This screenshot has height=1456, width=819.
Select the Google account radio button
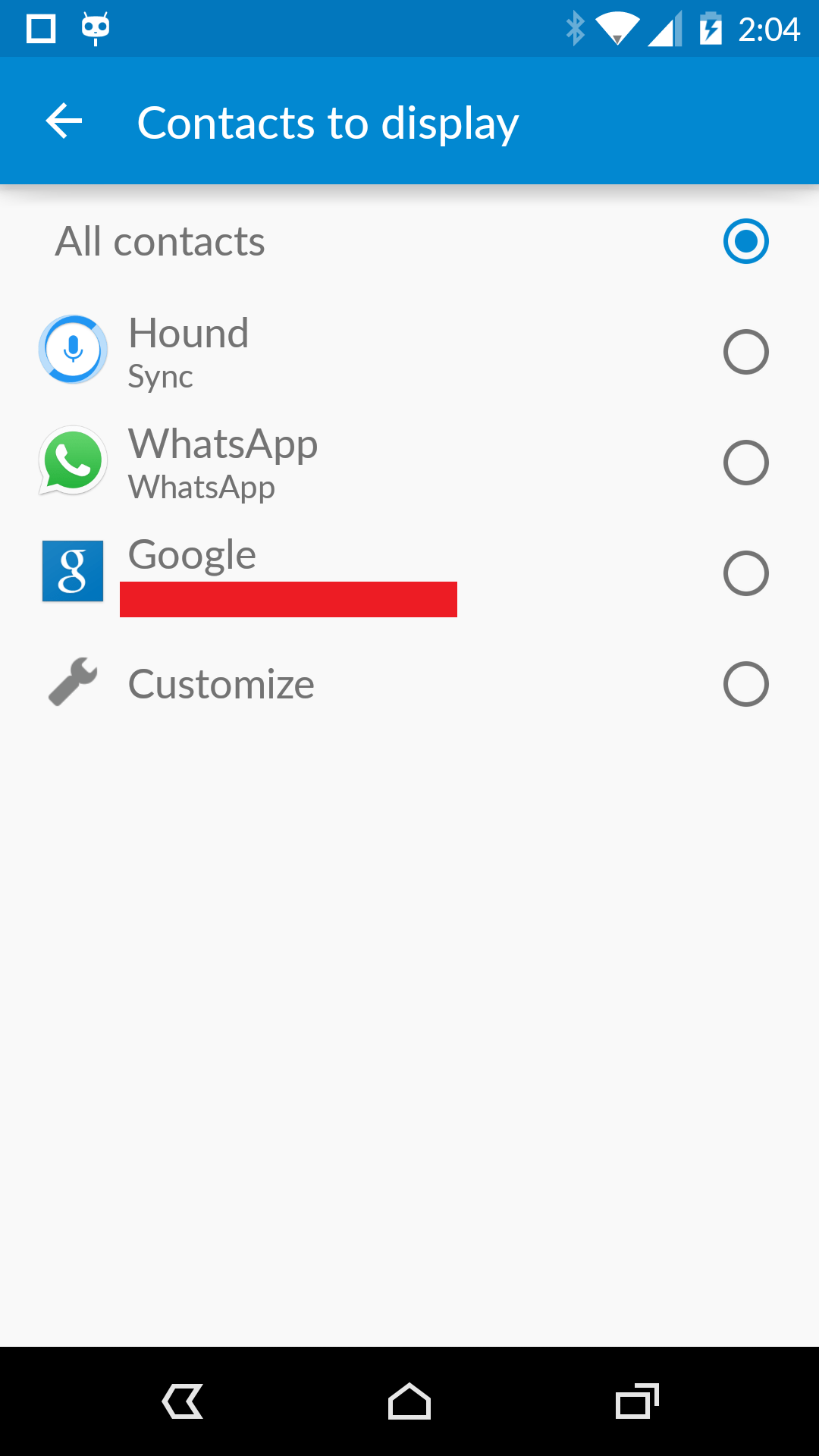pyautogui.click(x=745, y=573)
